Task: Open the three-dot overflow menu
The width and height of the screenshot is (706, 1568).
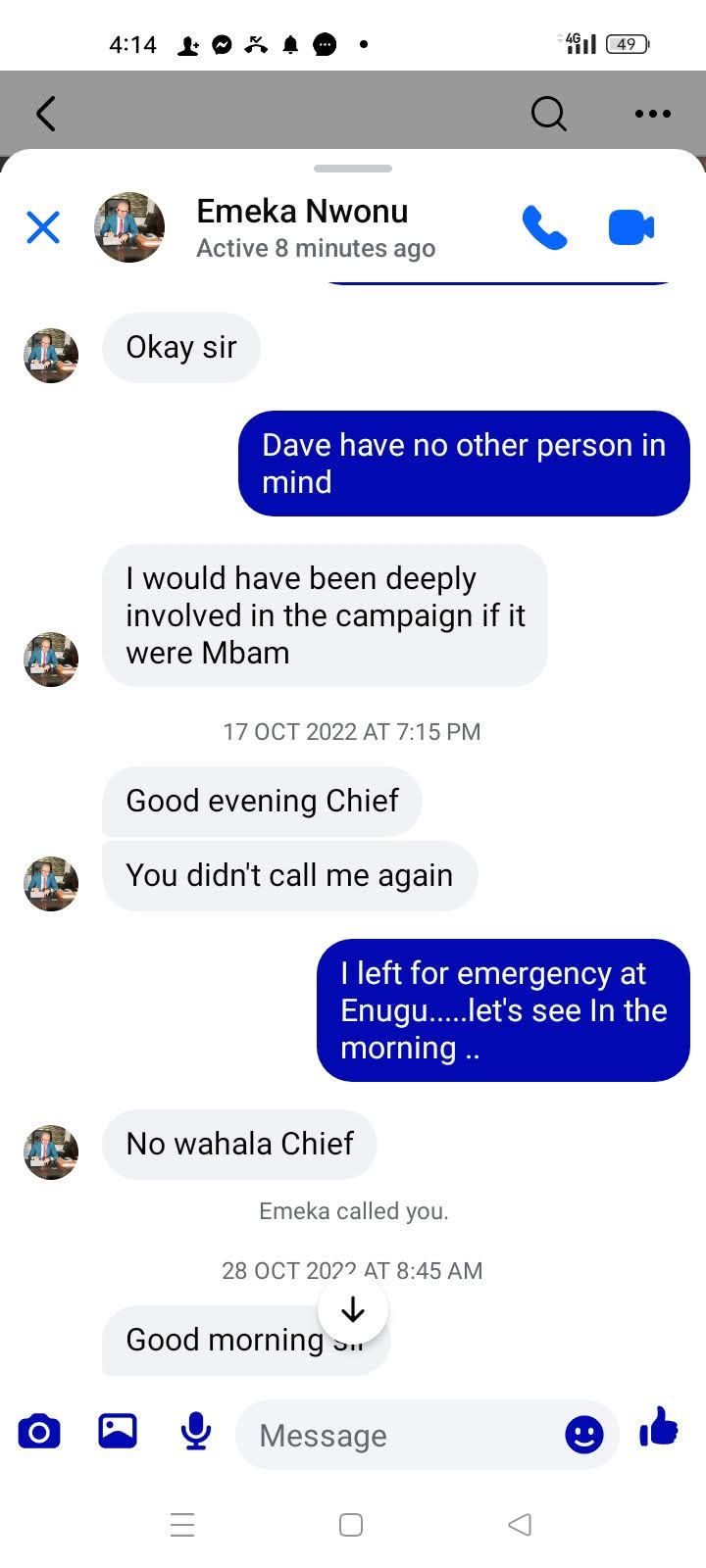Action: (x=652, y=114)
